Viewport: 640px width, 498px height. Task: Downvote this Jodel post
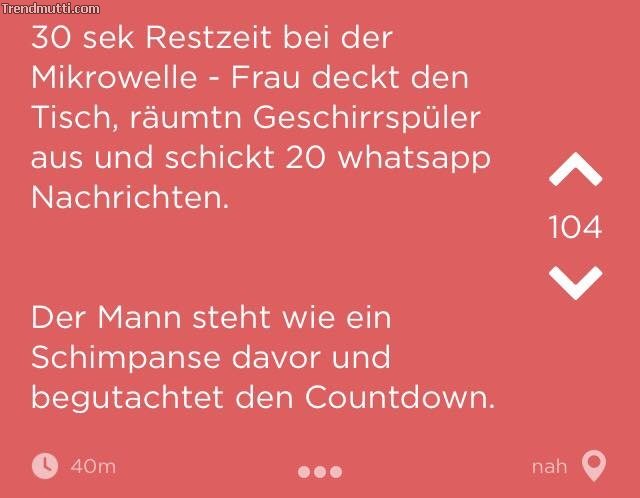click(575, 283)
